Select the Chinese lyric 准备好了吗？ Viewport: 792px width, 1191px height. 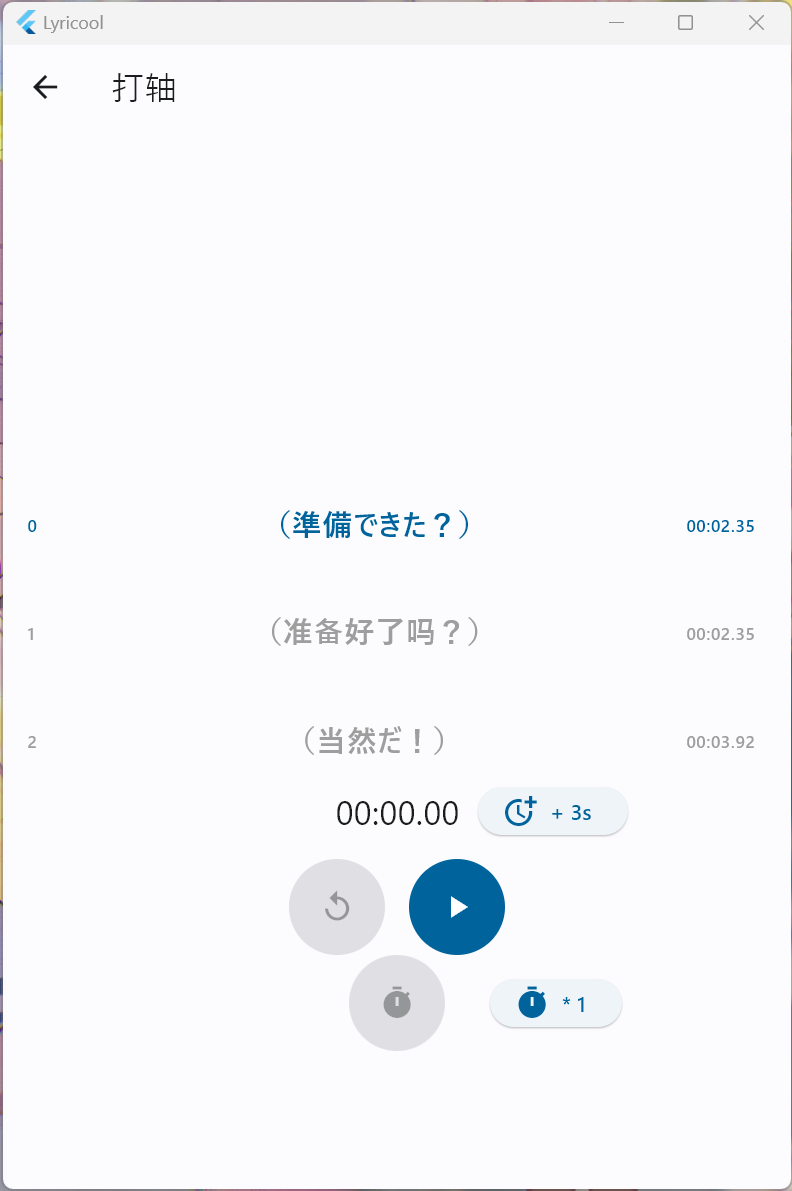pyautogui.click(x=377, y=633)
